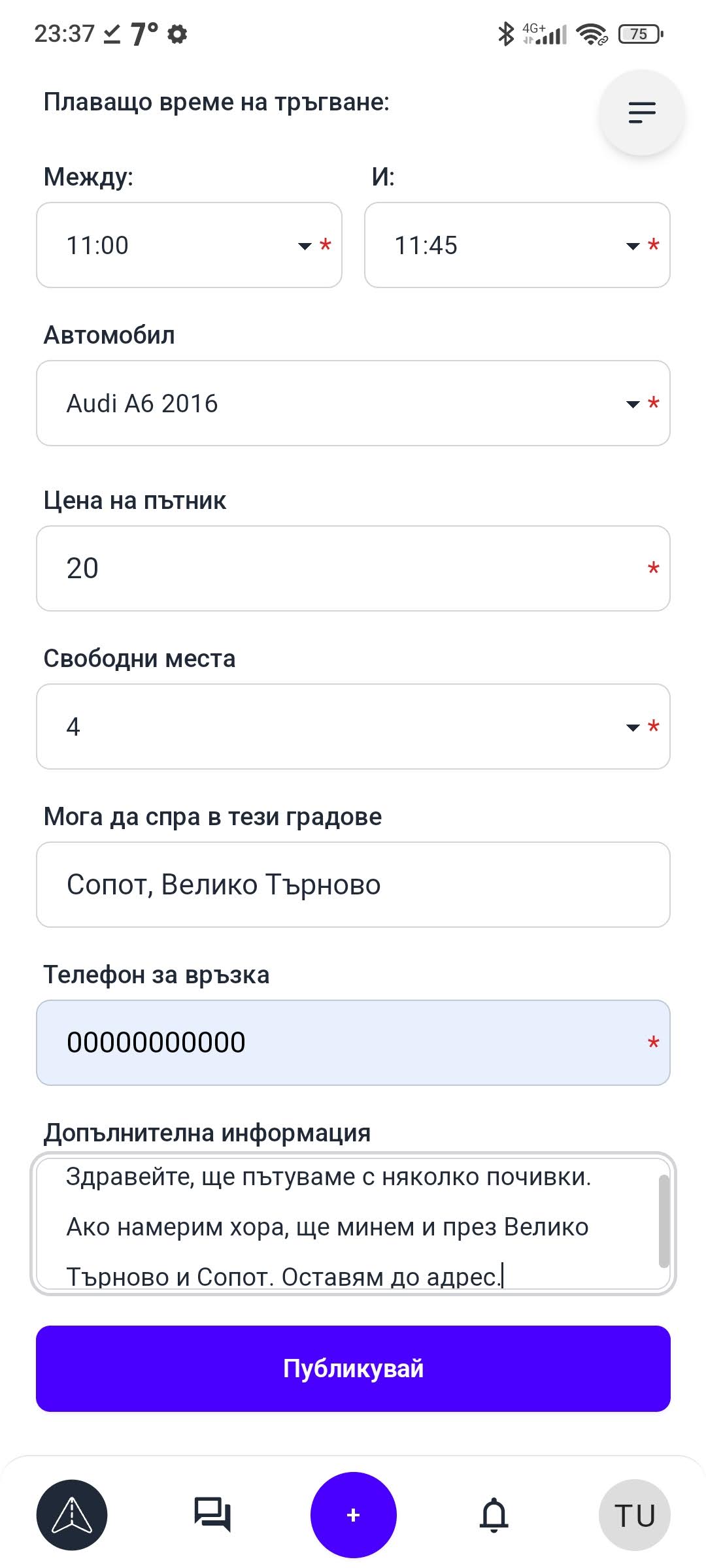Change the Audi A6 2016 car selection
Viewport: 706px width, 1568px height.
click(x=353, y=403)
